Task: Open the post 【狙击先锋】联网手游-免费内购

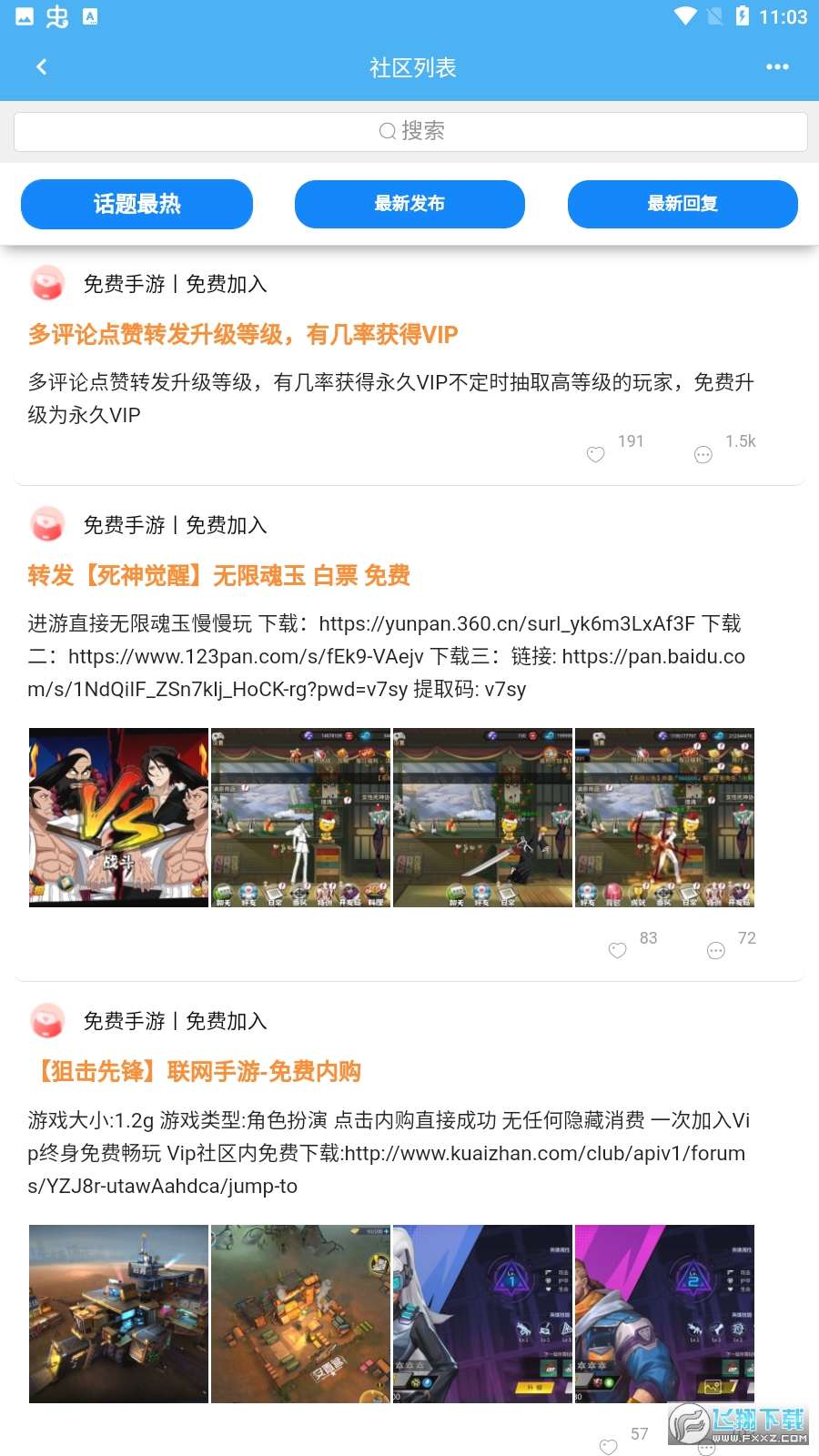Action: point(195,1072)
